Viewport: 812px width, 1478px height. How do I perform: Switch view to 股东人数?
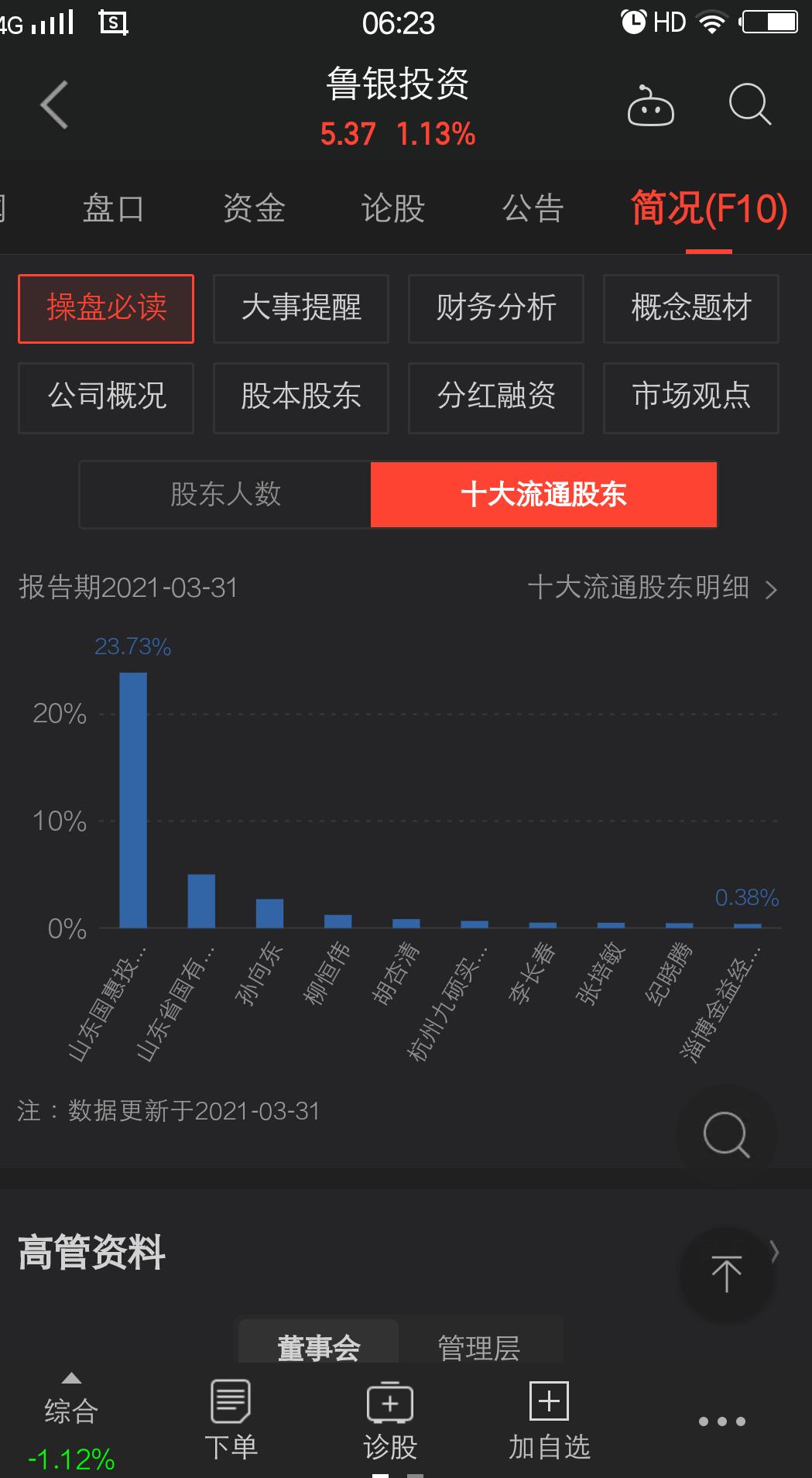pyautogui.click(x=224, y=494)
